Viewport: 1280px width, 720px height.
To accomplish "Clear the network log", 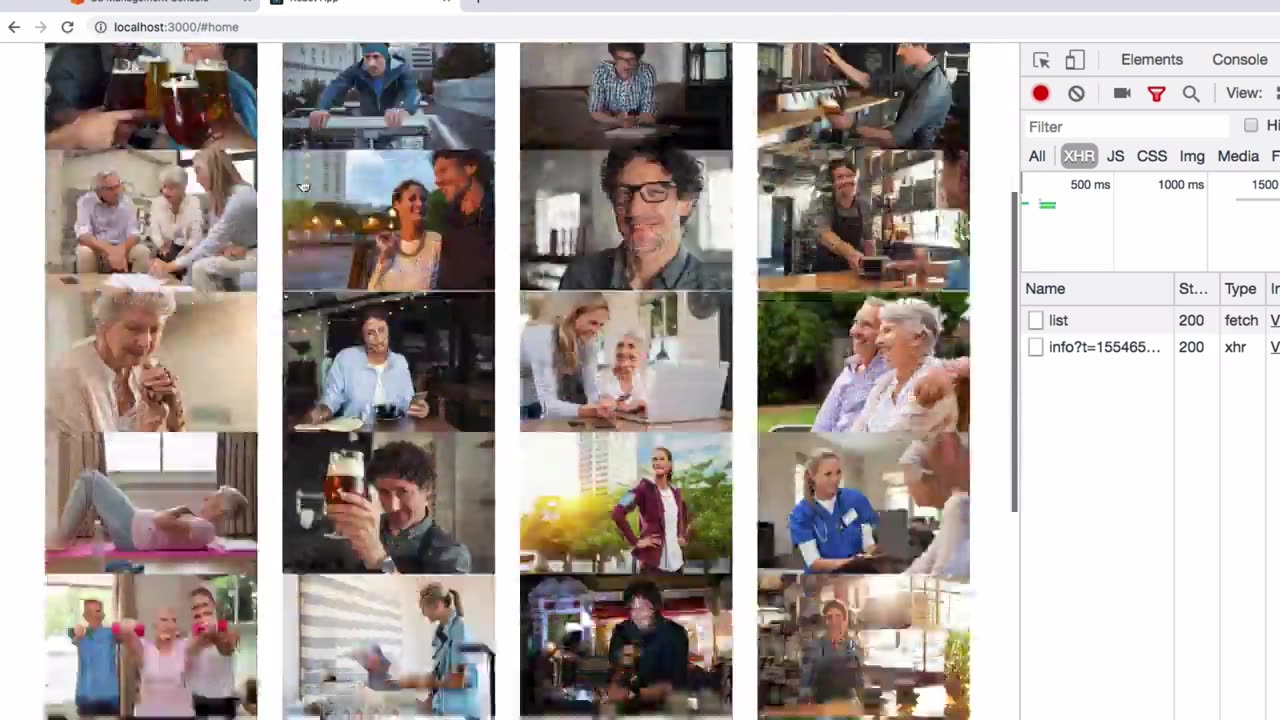I will point(1076,93).
